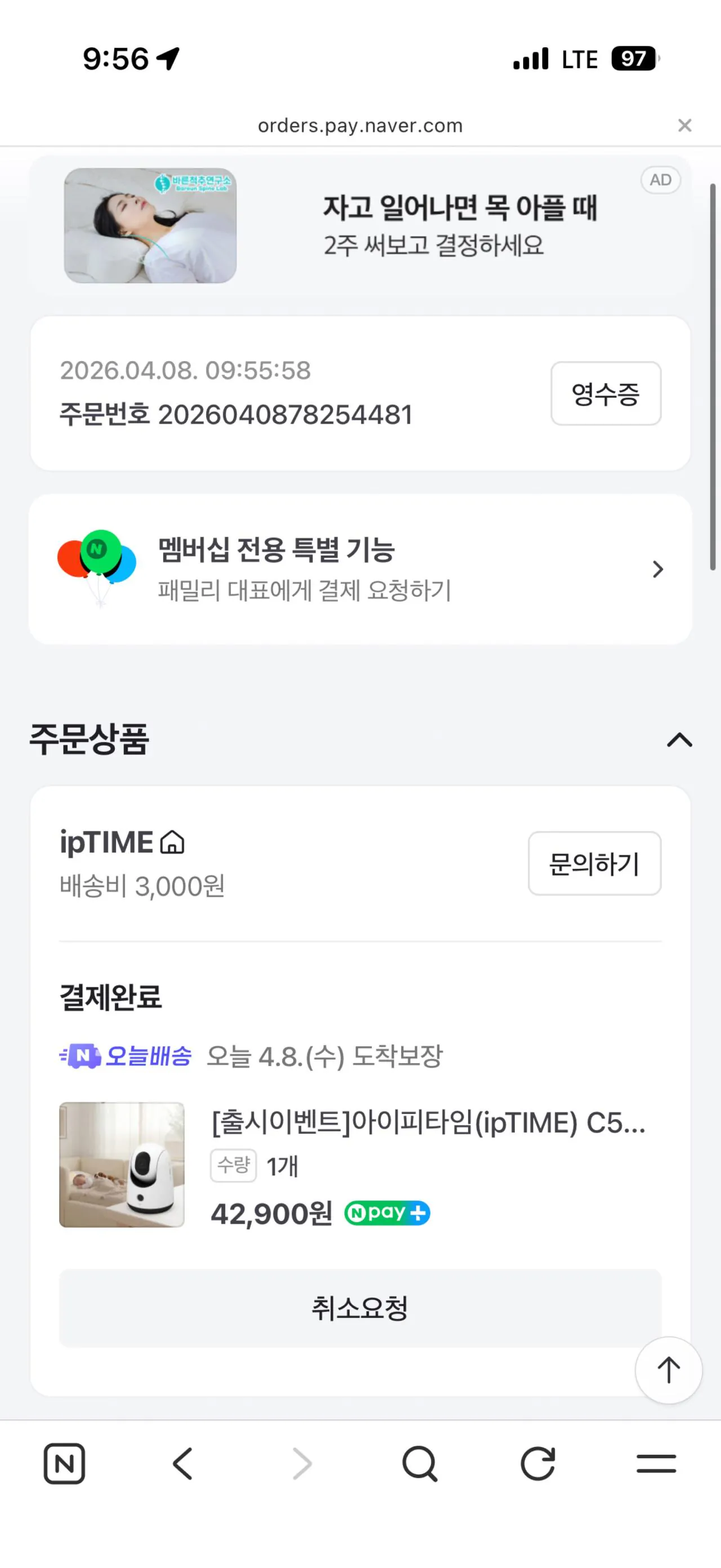721x1568 pixels.
Task: Close the orders.pay.naver.com page
Action: [685, 125]
